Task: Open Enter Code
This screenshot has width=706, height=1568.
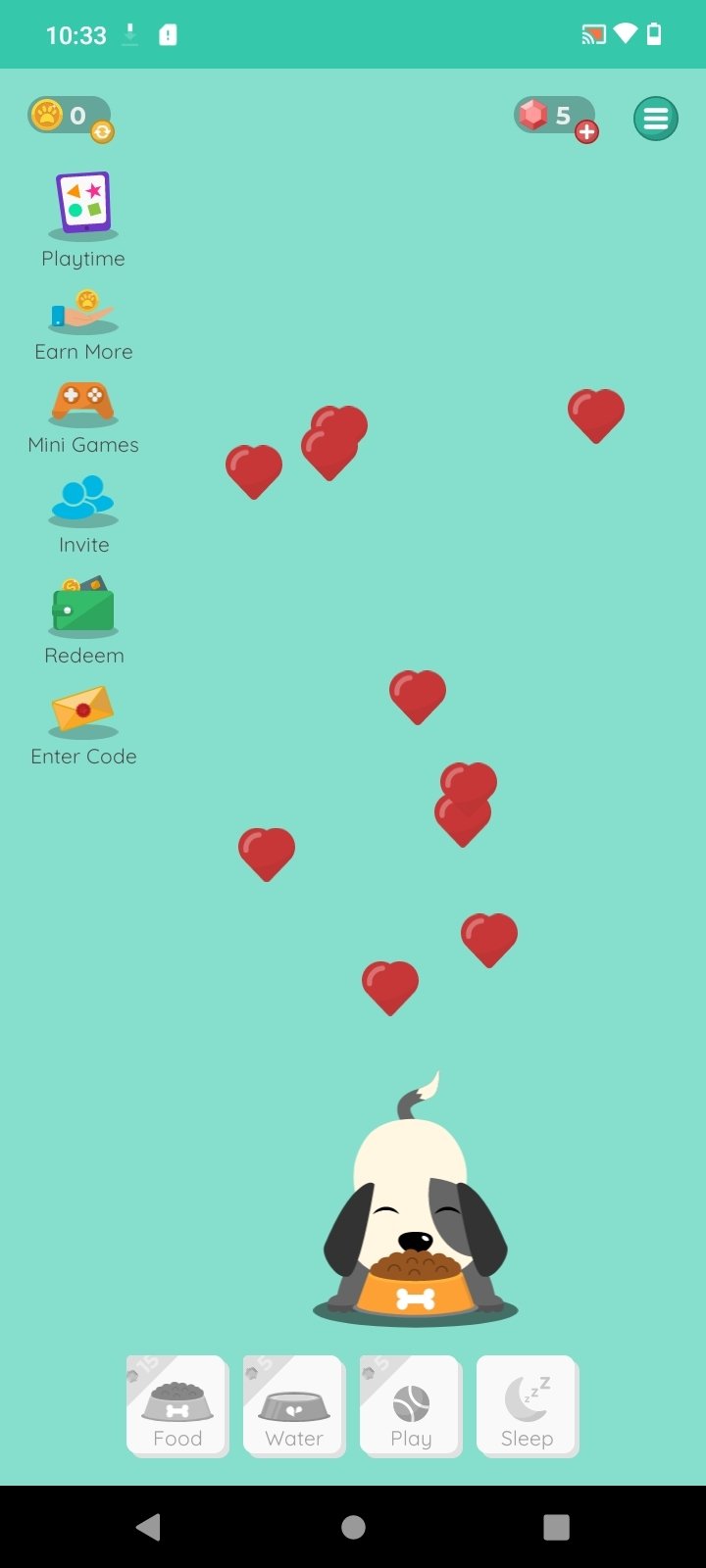Action: (83, 726)
